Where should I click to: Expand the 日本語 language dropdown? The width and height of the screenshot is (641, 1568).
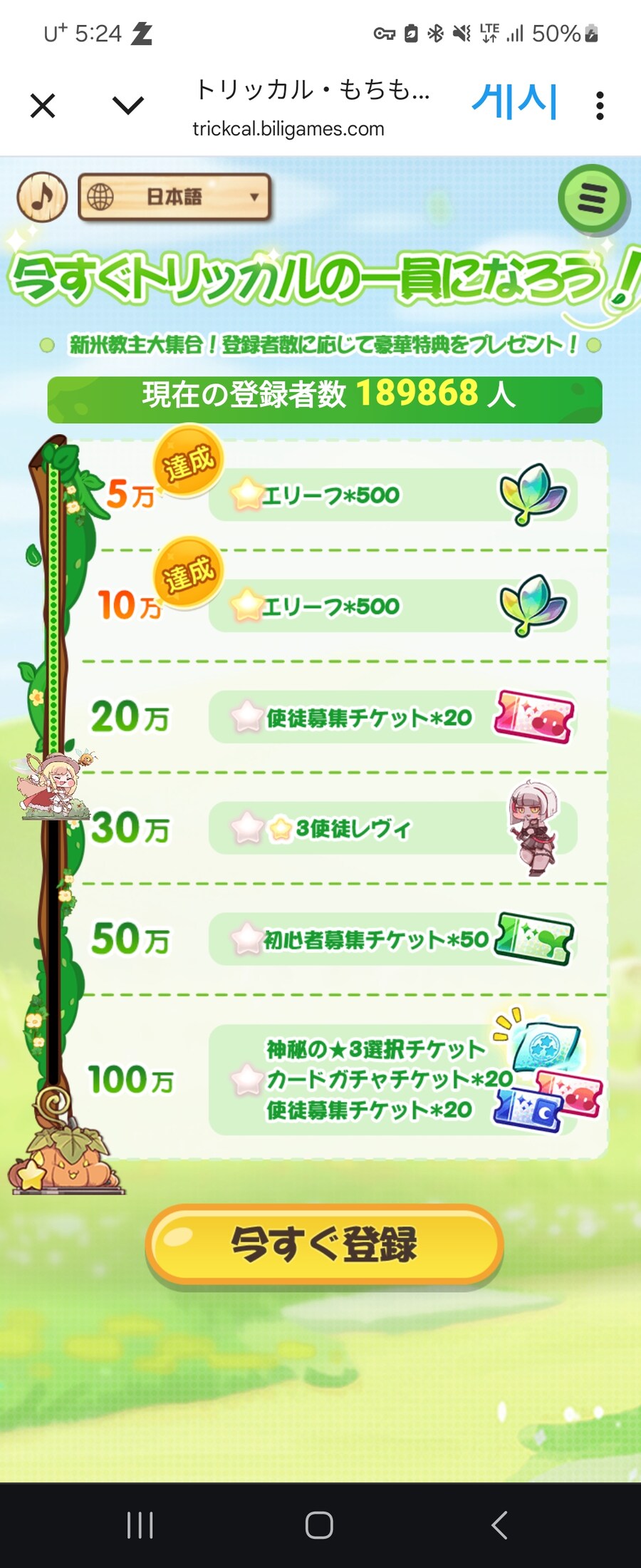pos(174,197)
